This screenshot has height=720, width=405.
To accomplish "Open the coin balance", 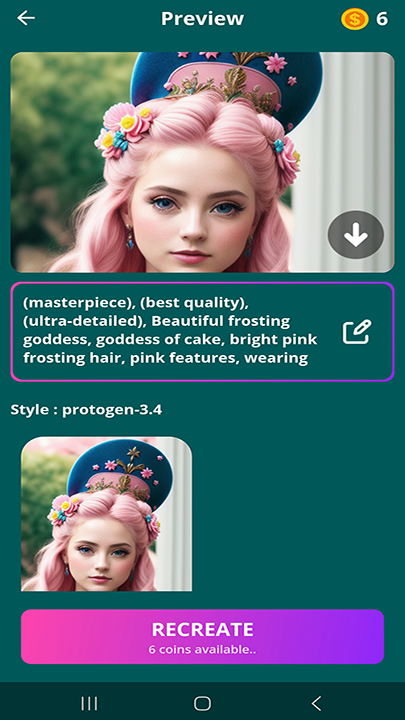I will click(365, 19).
